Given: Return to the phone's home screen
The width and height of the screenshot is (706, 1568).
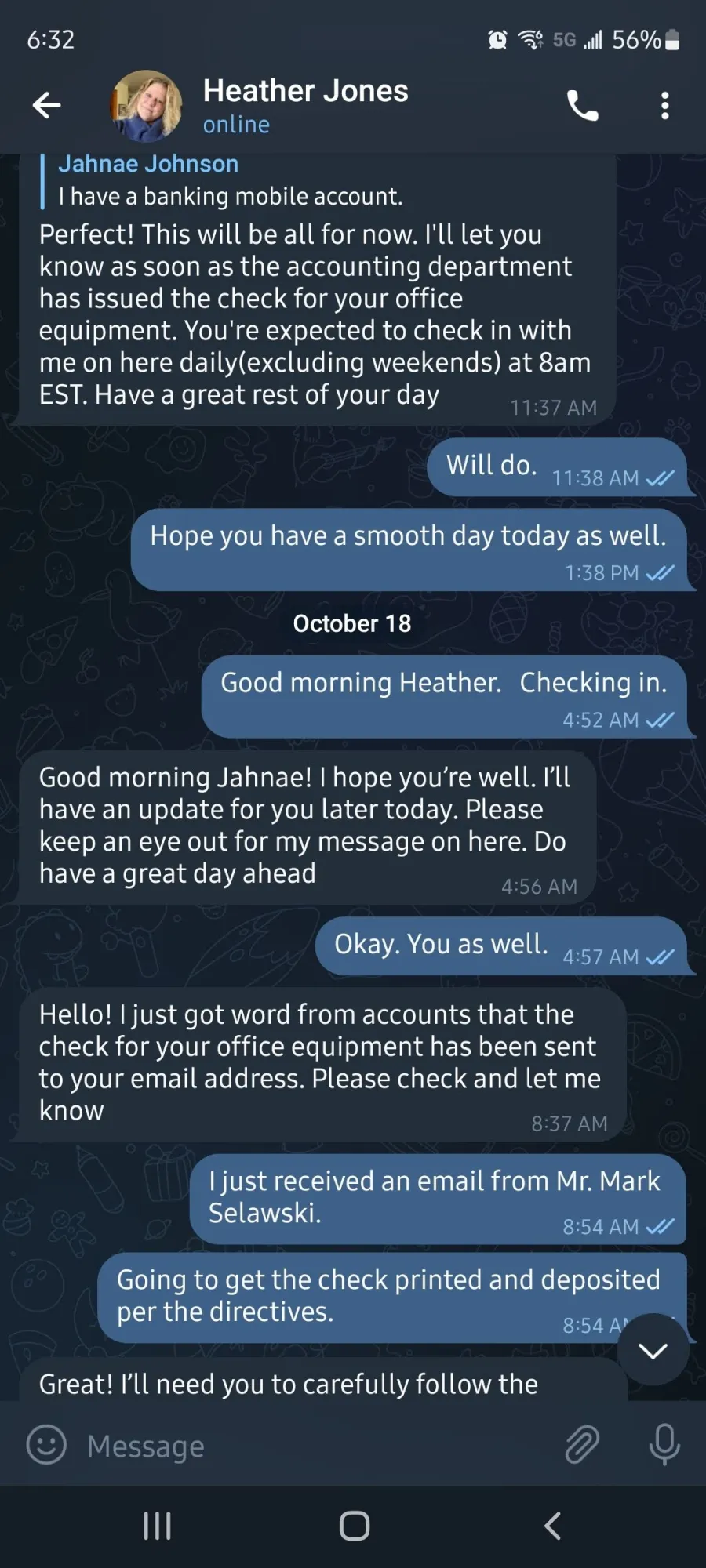Looking at the screenshot, I should 354,1526.
